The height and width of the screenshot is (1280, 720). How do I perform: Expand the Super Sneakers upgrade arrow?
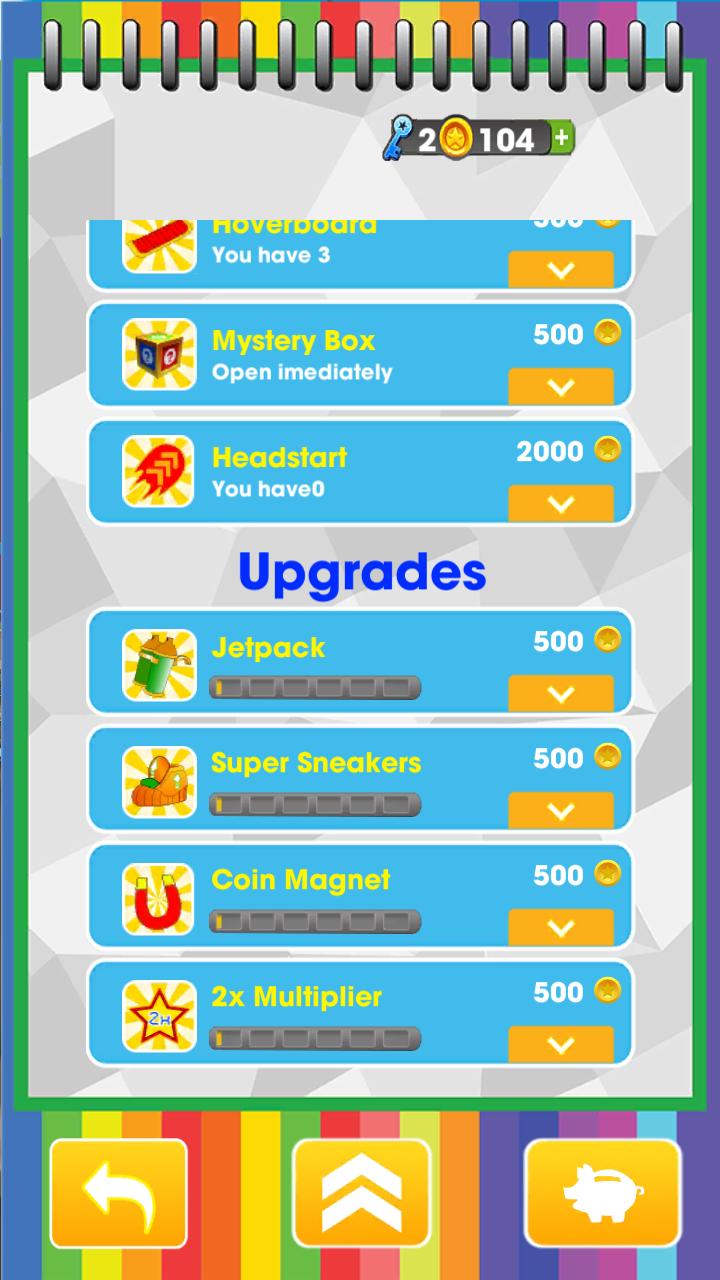561,811
